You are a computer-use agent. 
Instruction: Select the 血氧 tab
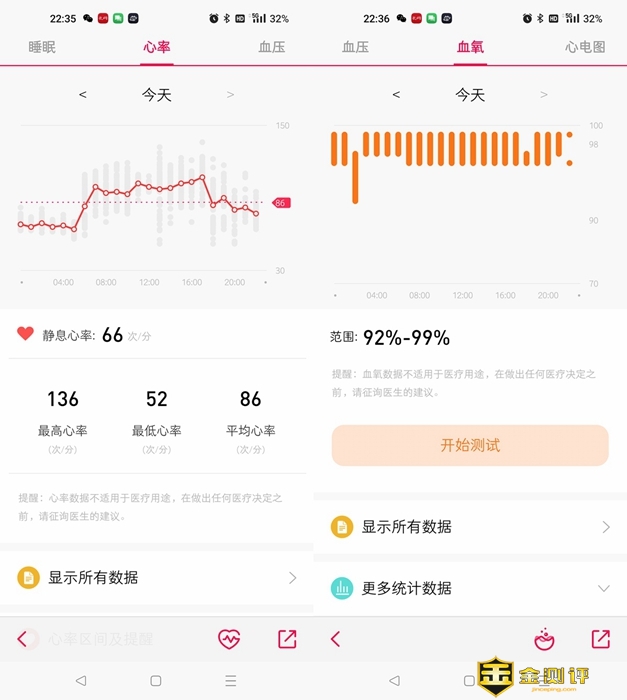[470, 47]
